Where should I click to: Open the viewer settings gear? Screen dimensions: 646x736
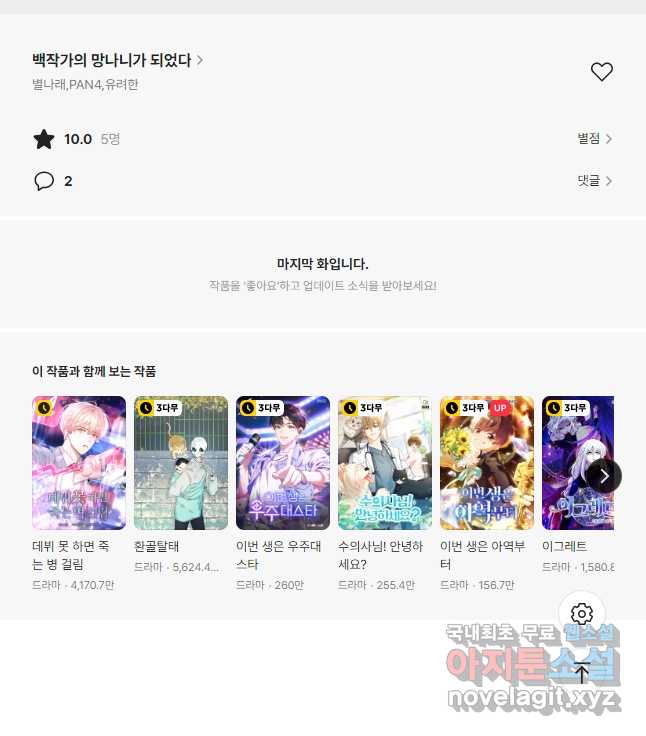582,614
